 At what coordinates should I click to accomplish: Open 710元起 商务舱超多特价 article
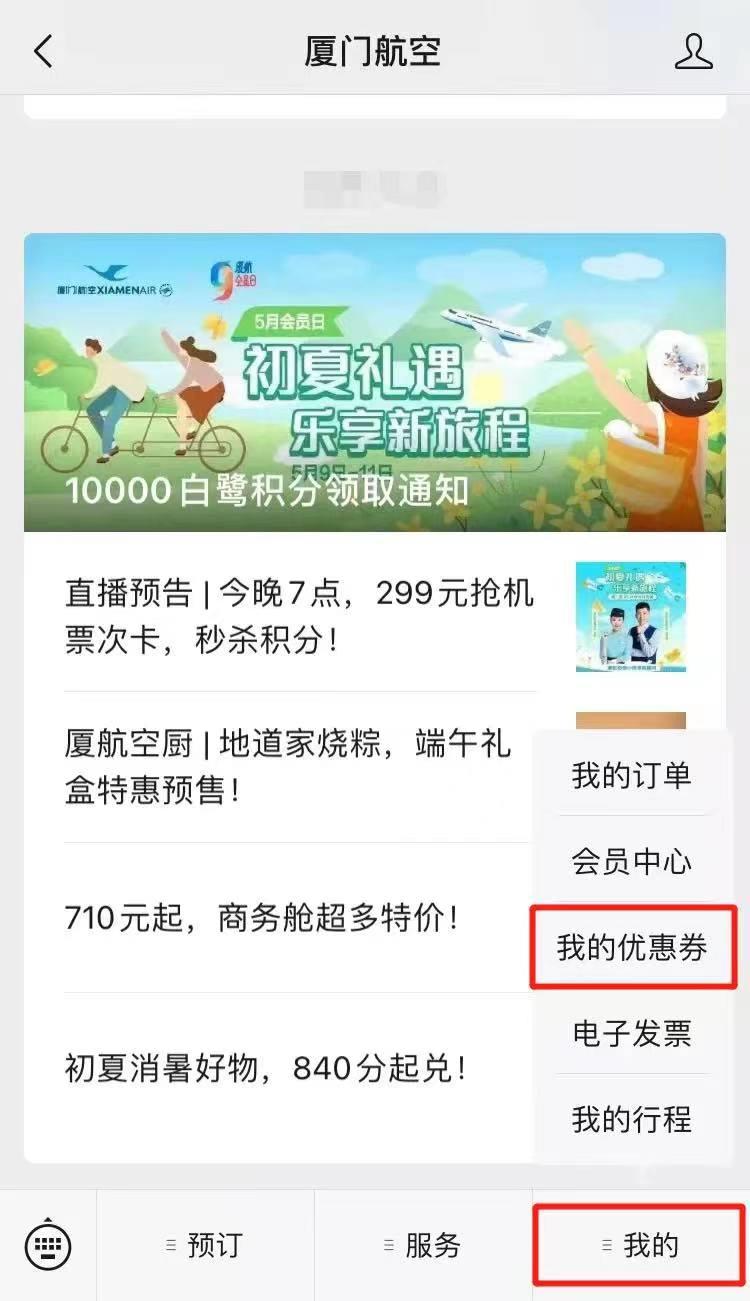262,918
